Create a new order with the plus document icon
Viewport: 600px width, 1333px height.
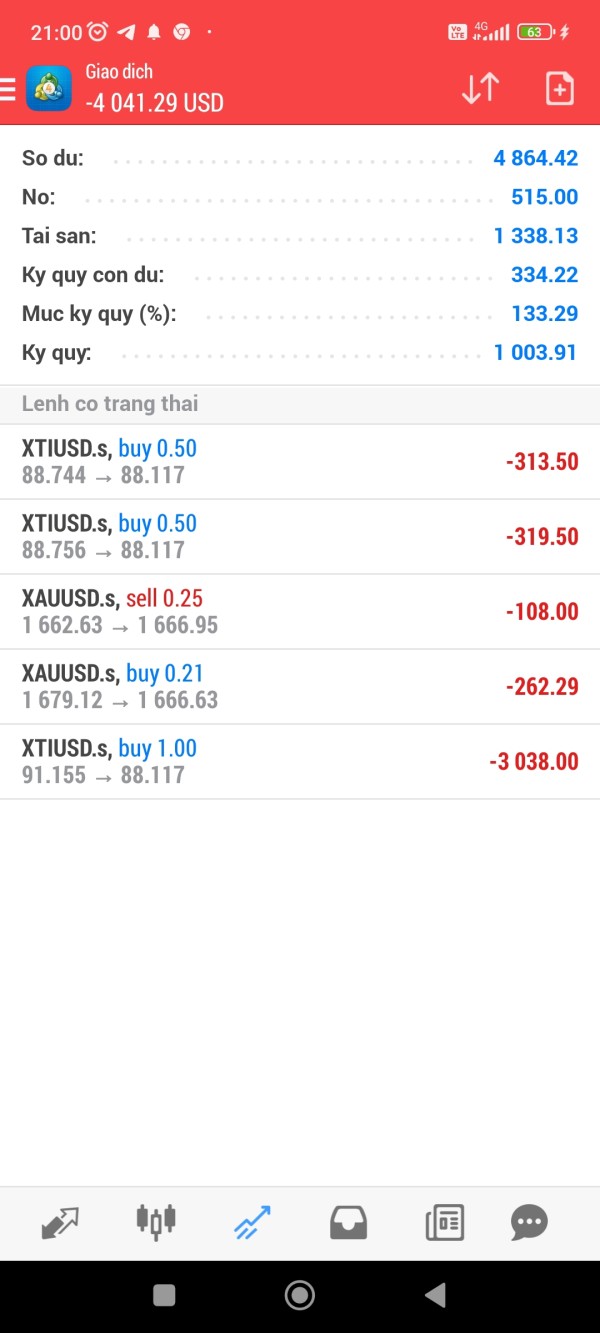pyautogui.click(x=560, y=89)
